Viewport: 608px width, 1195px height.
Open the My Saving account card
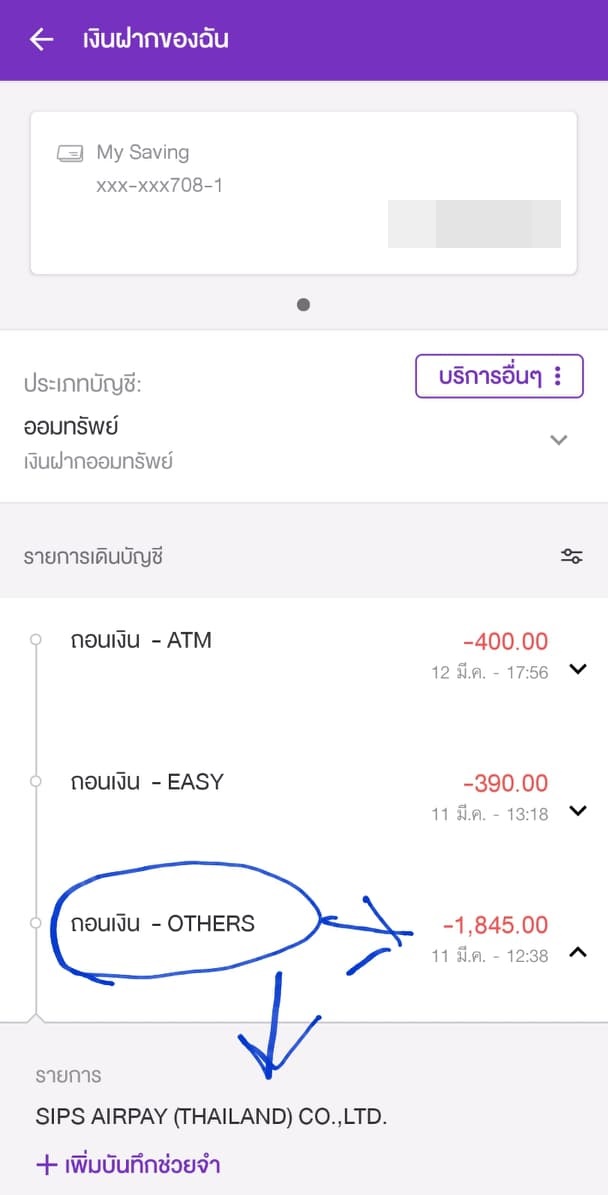tap(303, 193)
